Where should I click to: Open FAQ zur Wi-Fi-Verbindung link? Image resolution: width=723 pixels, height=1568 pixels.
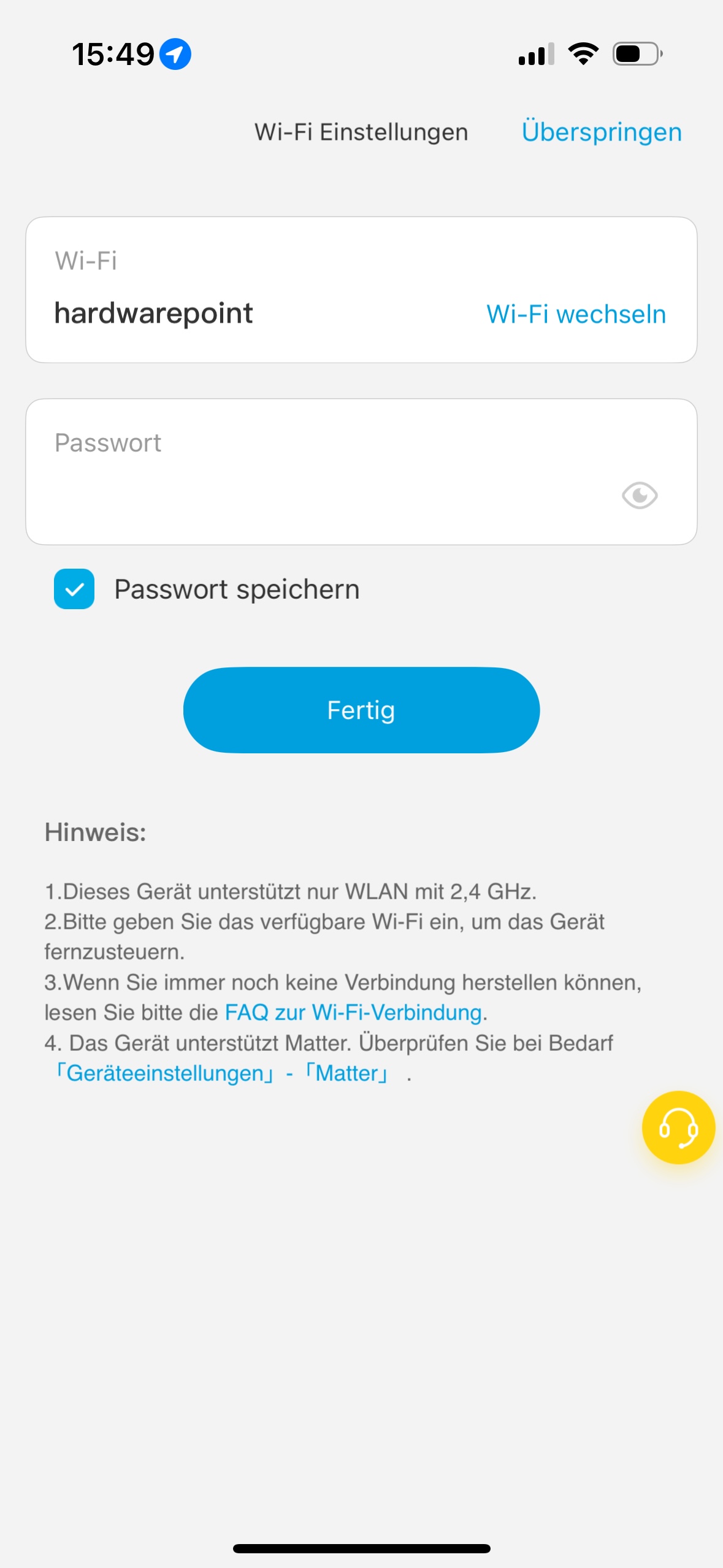point(353,1012)
